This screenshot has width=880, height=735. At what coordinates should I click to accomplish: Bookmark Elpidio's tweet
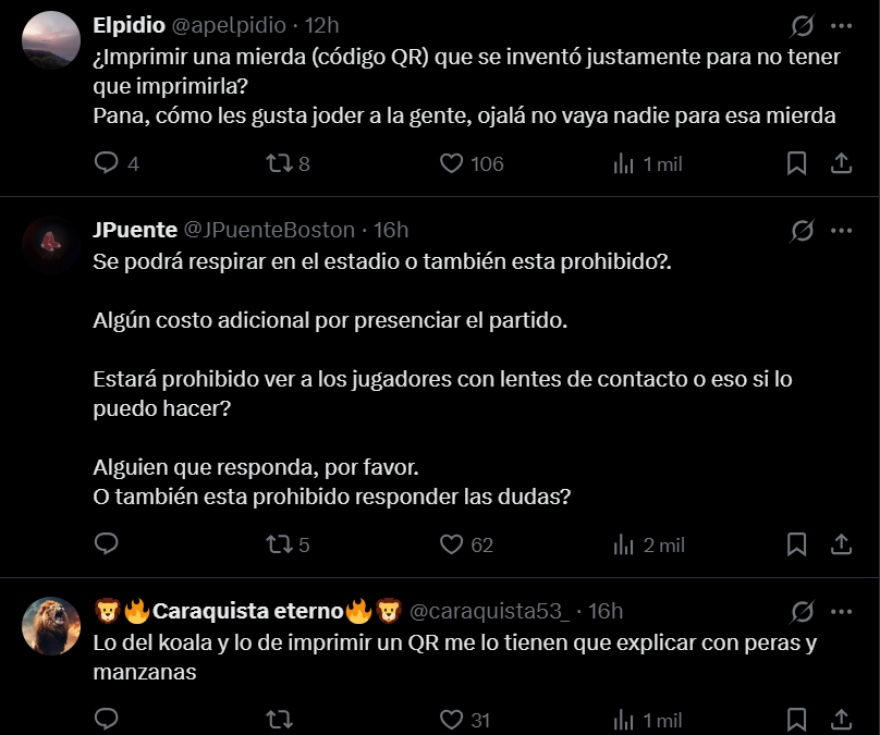coord(797,163)
